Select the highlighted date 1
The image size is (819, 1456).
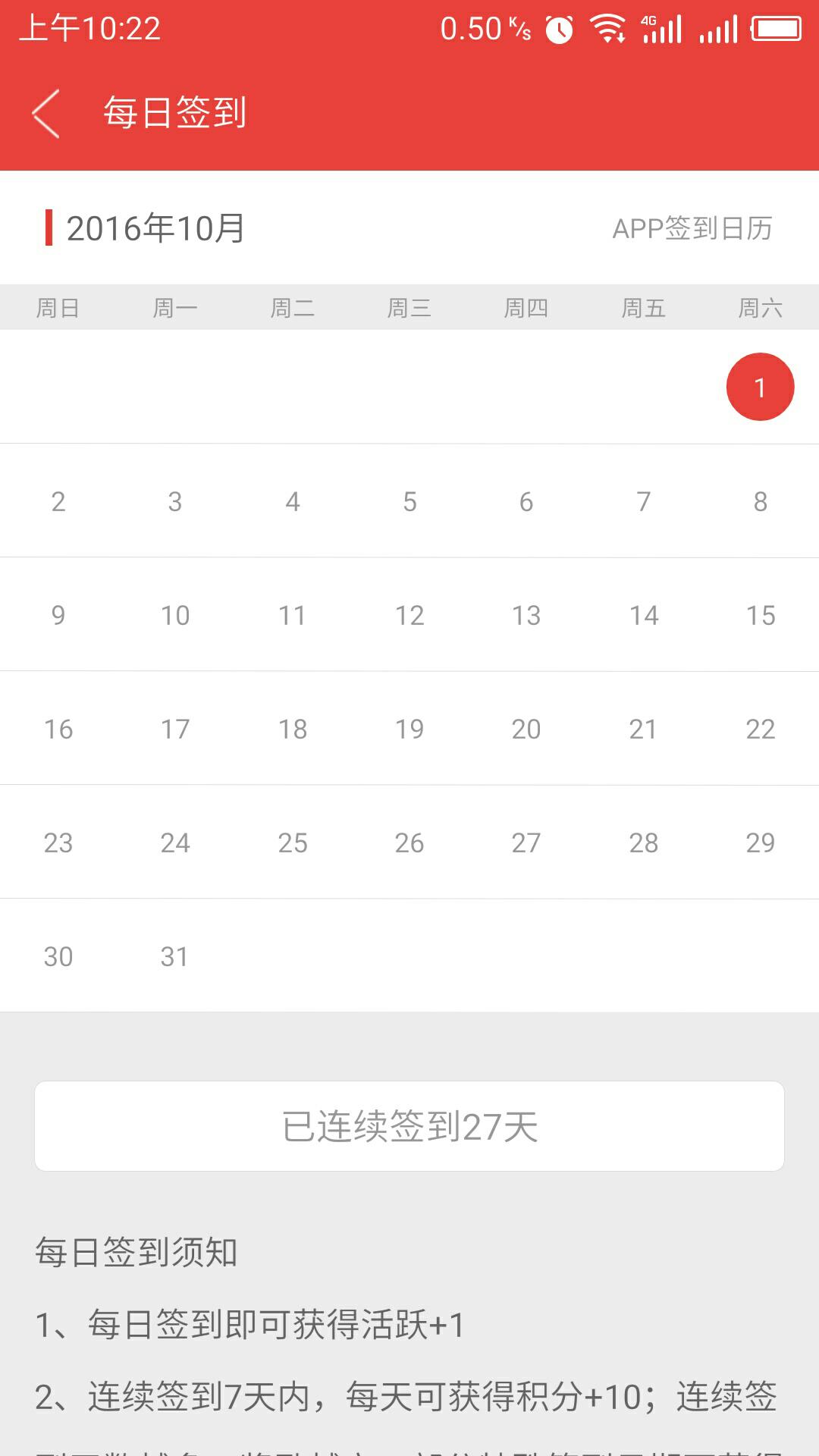pyautogui.click(x=760, y=387)
